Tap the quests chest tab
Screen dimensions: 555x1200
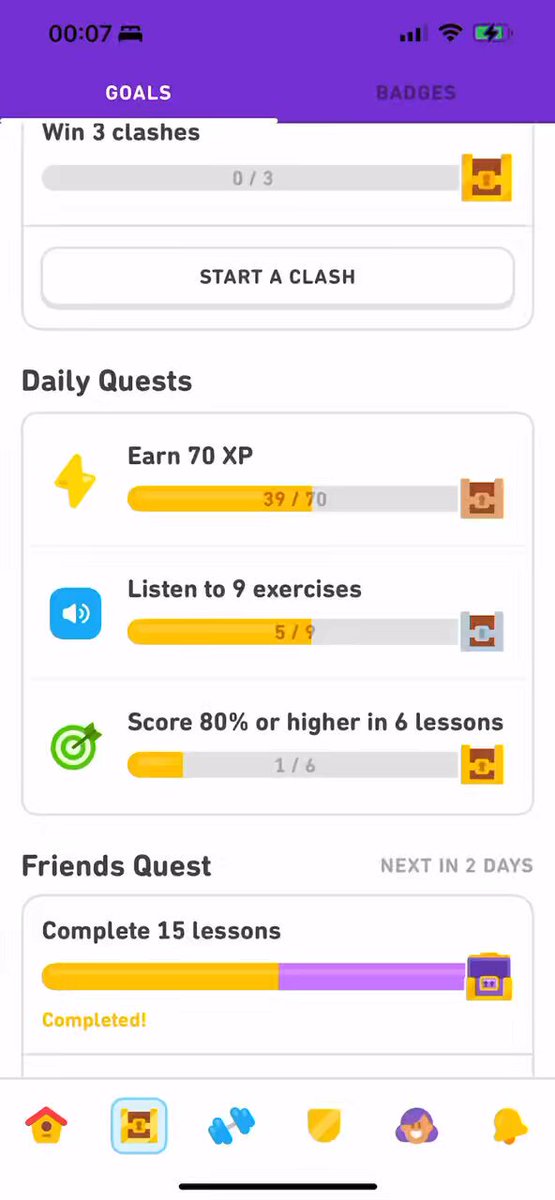click(x=139, y=1126)
